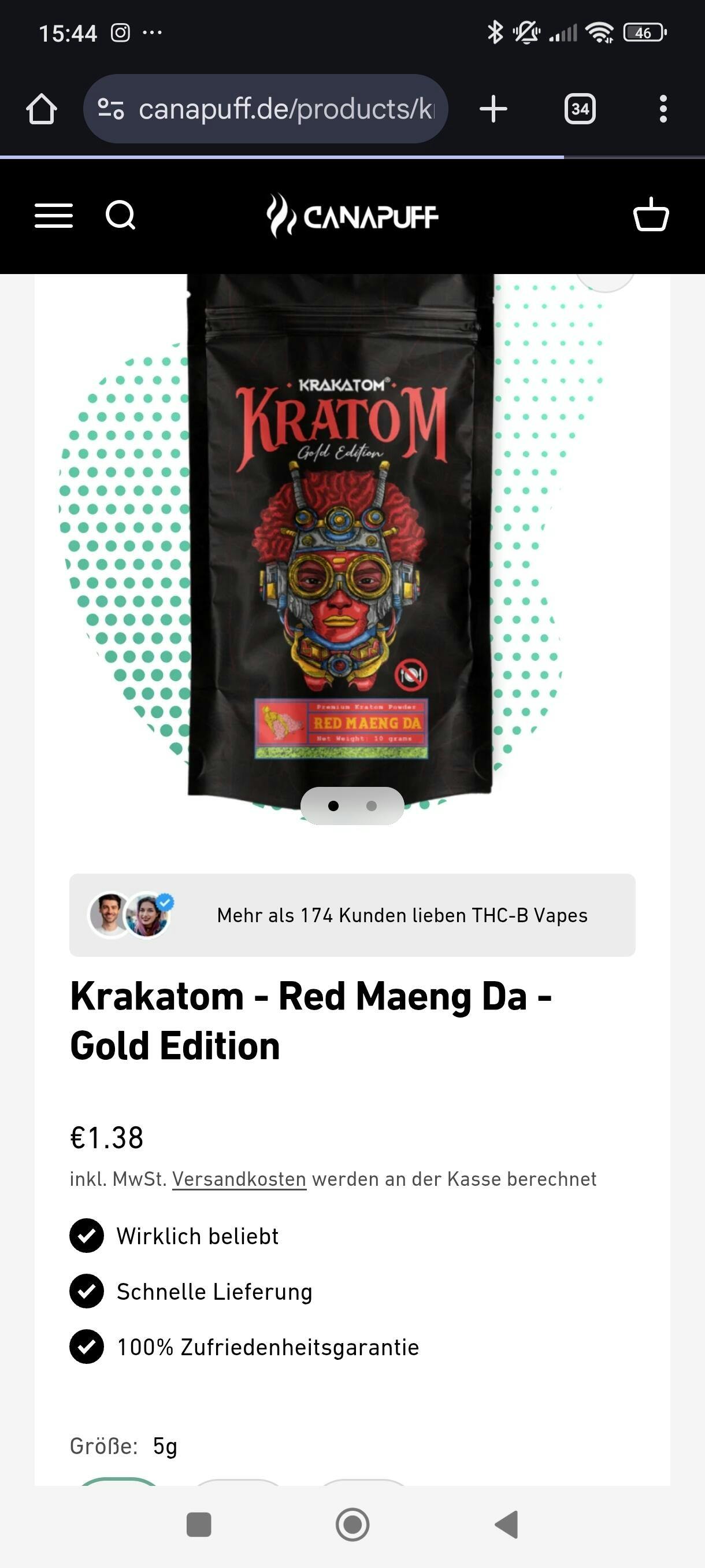
Task: Show the open tabs switcher
Action: point(580,110)
